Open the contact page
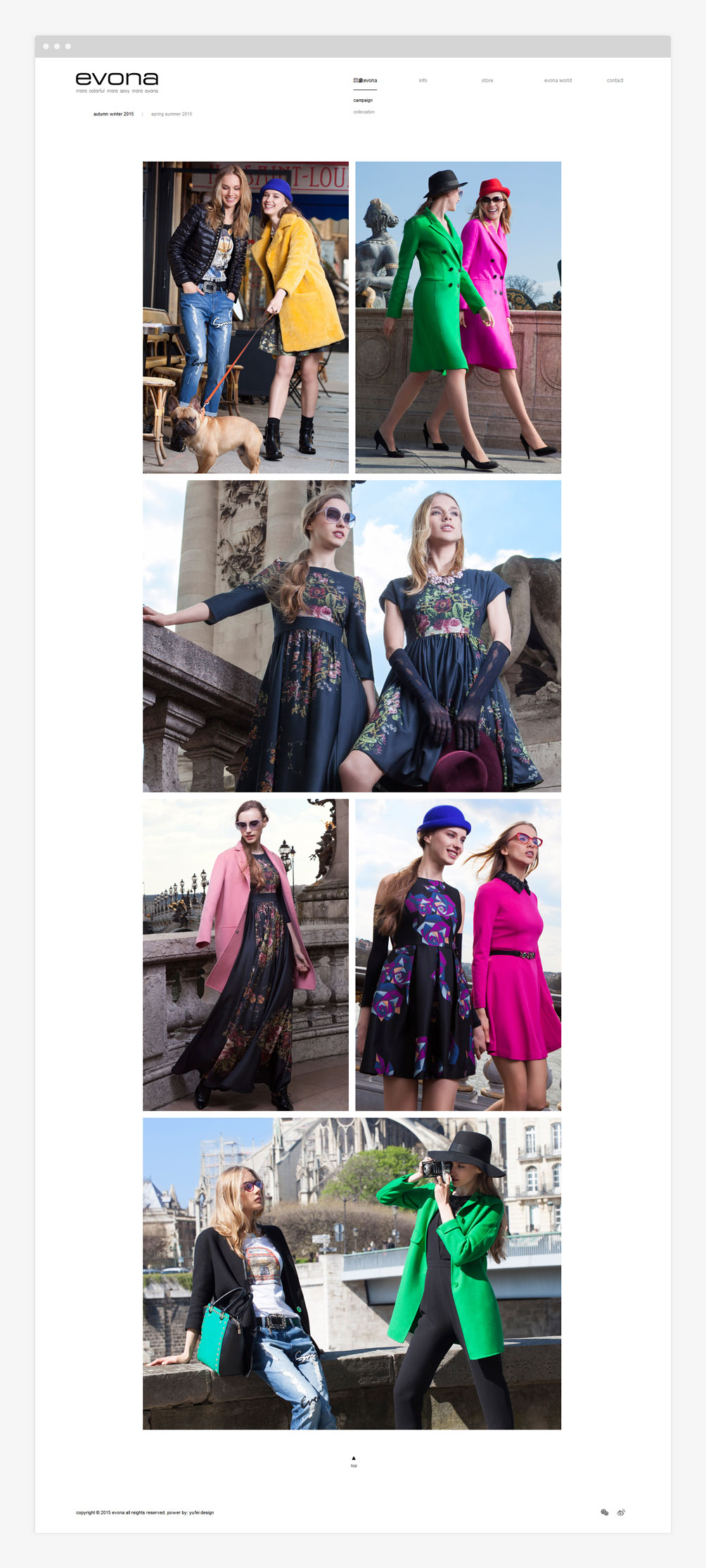706x1568 pixels. click(x=615, y=81)
